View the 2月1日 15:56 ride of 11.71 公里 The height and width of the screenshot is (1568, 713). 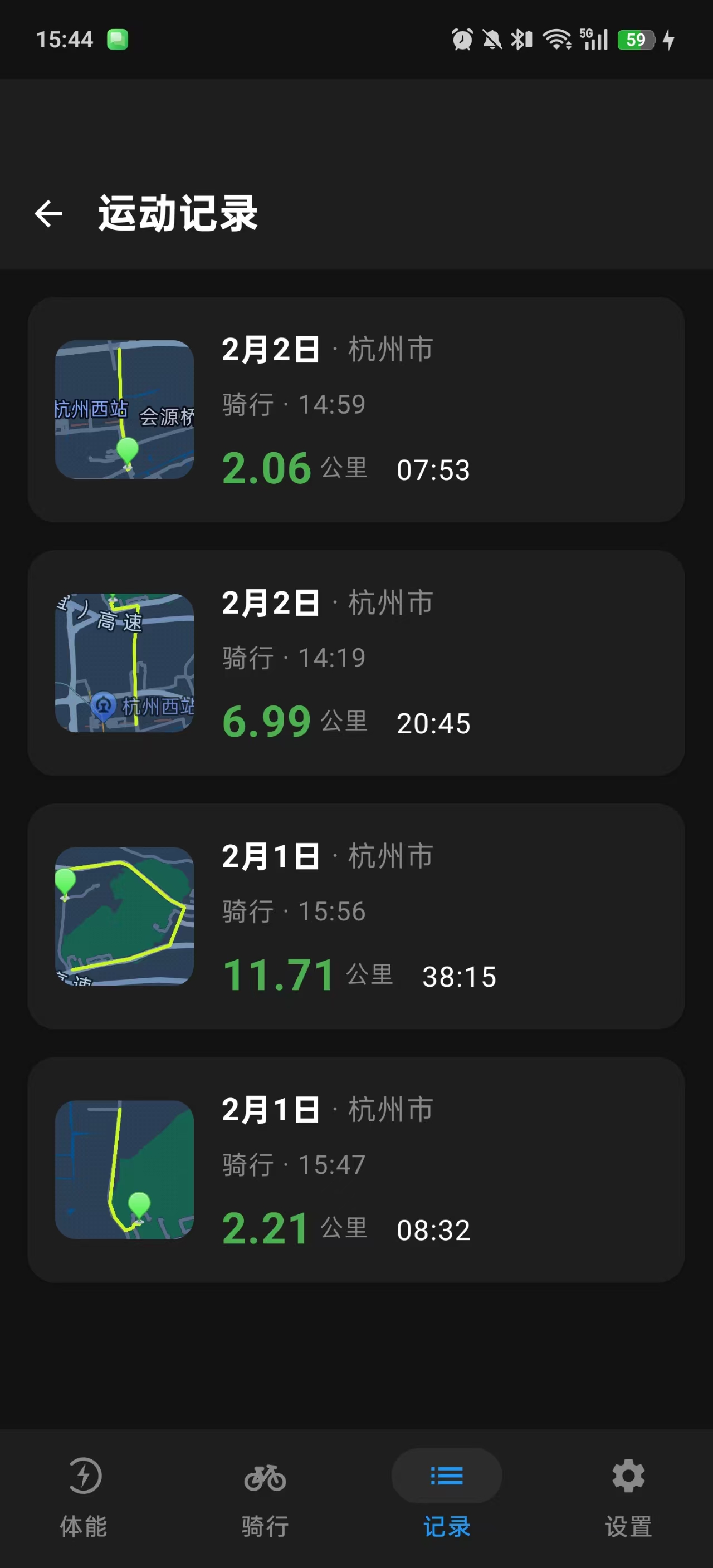[x=356, y=916]
